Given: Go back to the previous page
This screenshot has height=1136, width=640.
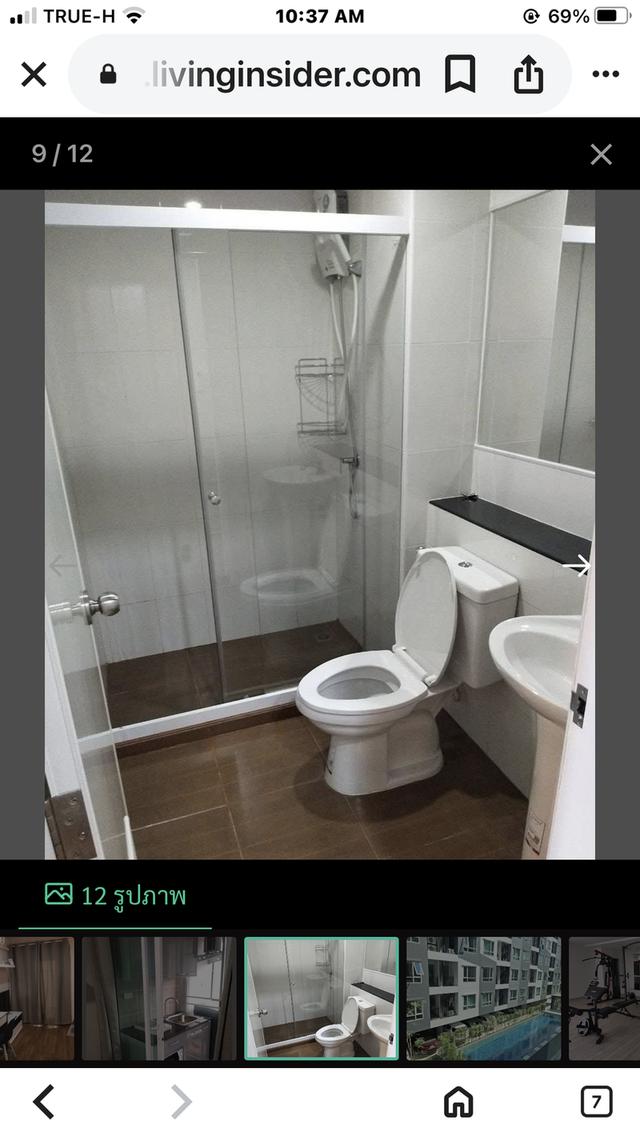Looking at the screenshot, I should click(x=43, y=1102).
